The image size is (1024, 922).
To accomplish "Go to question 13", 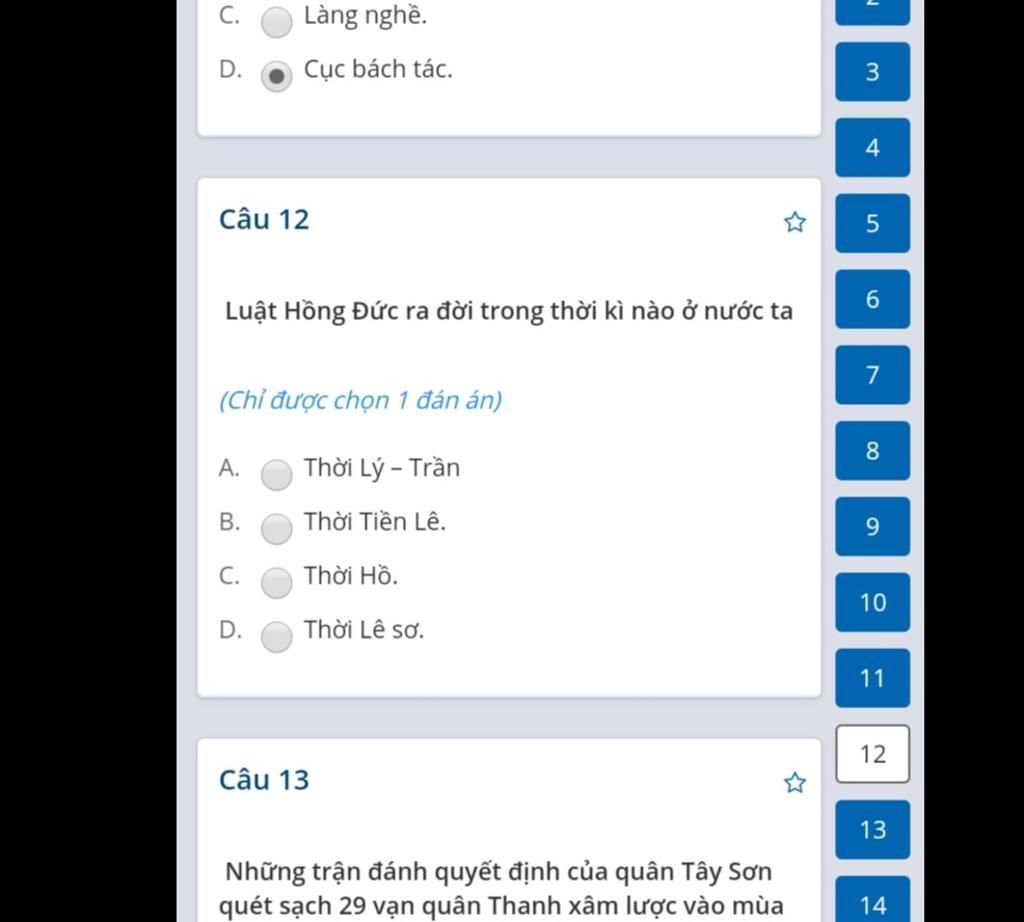I will pyautogui.click(x=872, y=830).
